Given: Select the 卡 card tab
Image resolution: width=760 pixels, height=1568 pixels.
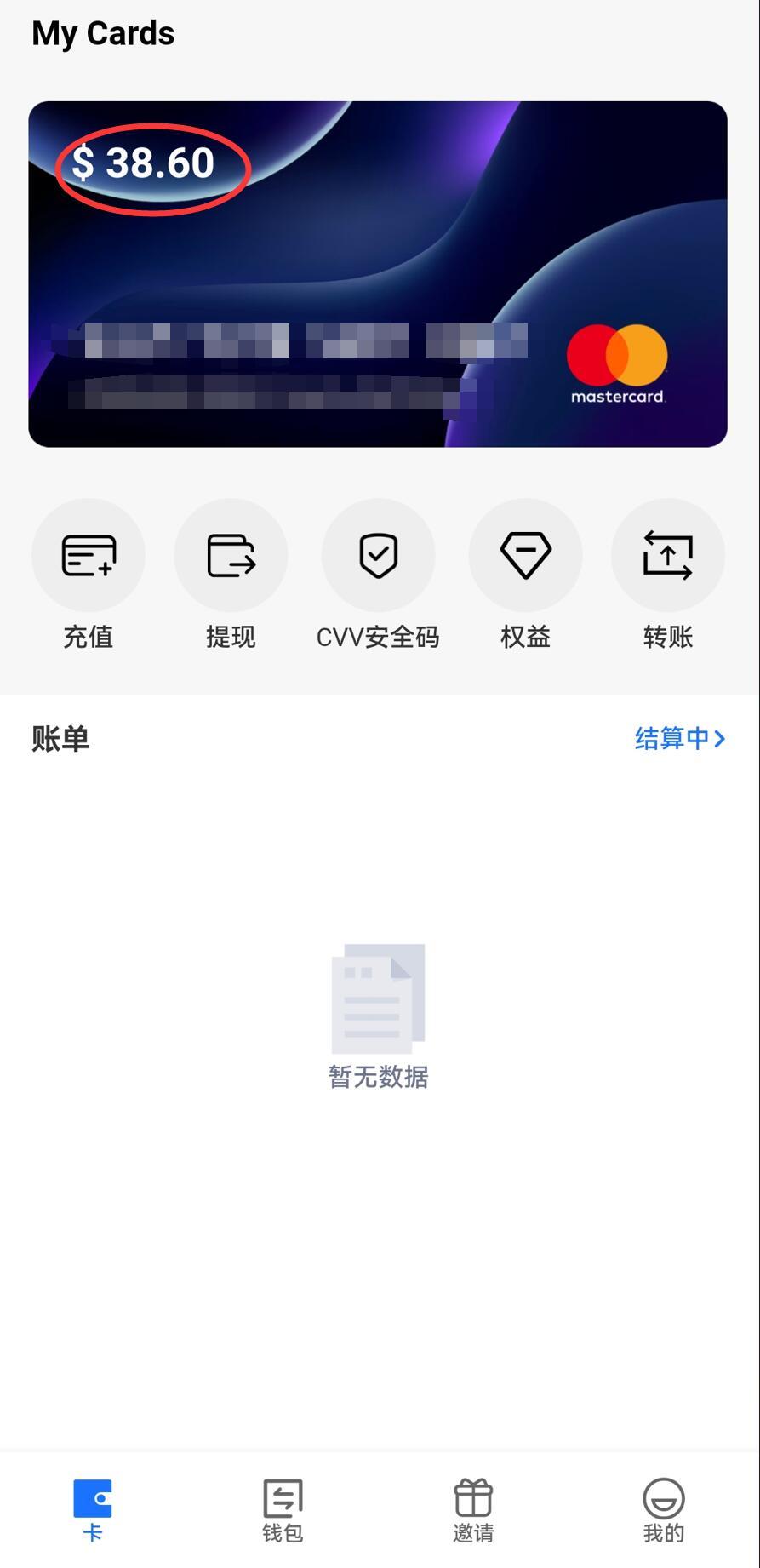Looking at the screenshot, I should [x=93, y=1510].
